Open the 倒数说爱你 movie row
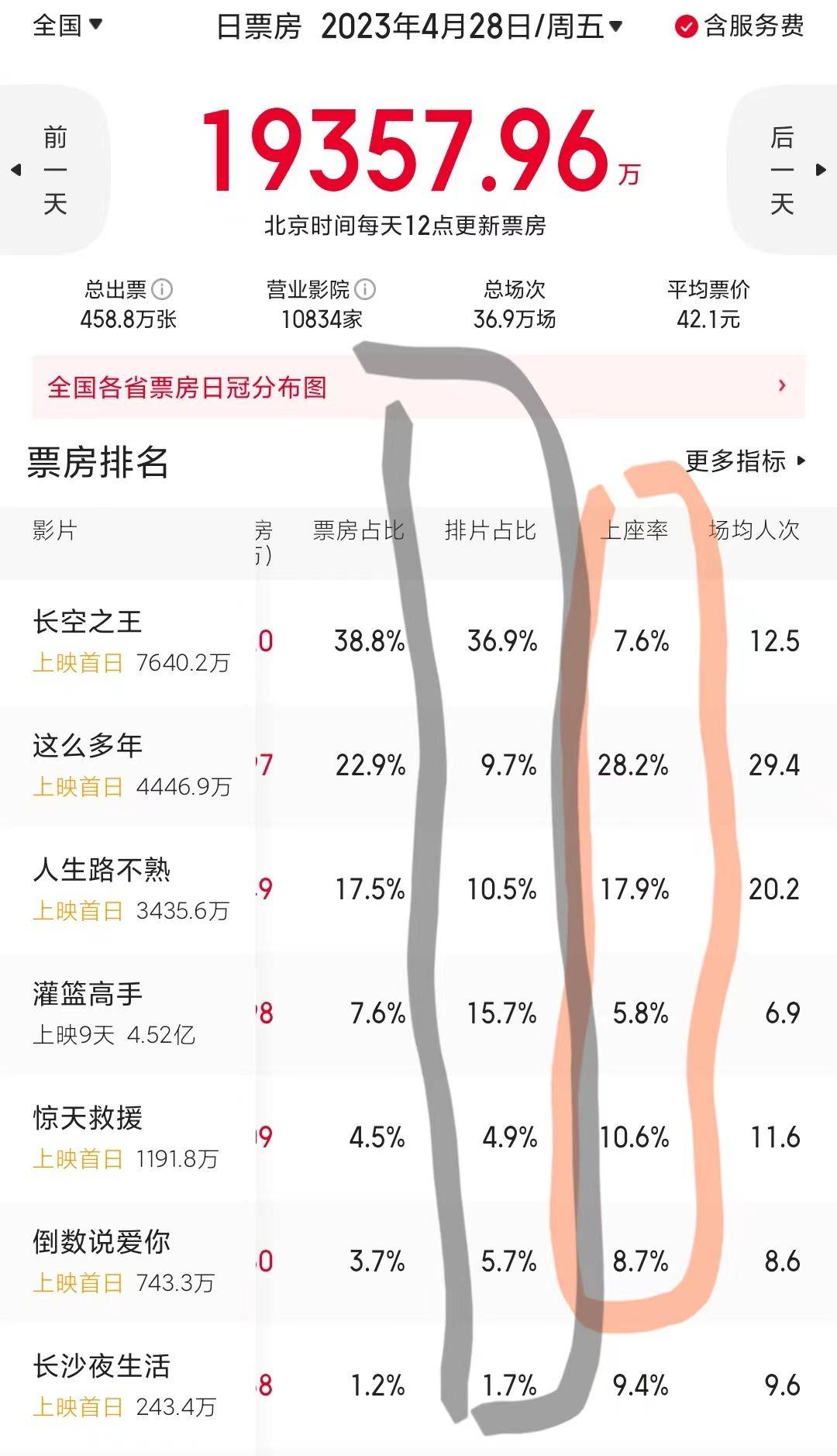Viewport: 837px width, 1456px height. click(x=418, y=1262)
